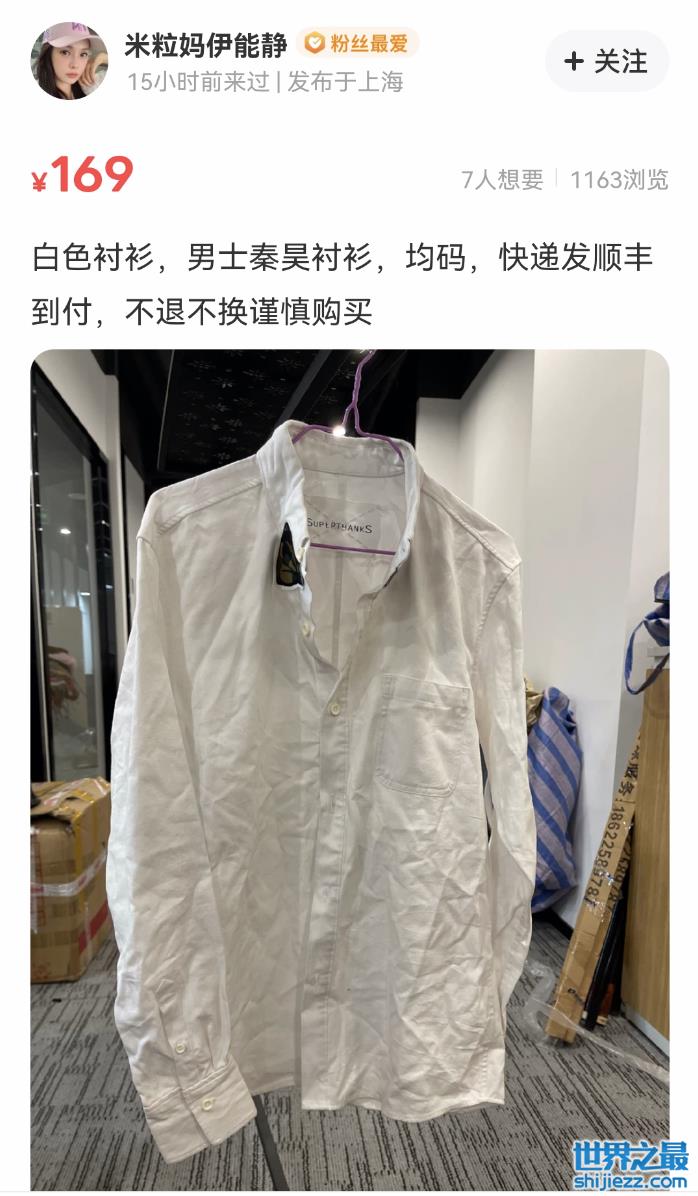Follow seller 米粒妈伊能静

pyautogui.click(x=607, y=62)
